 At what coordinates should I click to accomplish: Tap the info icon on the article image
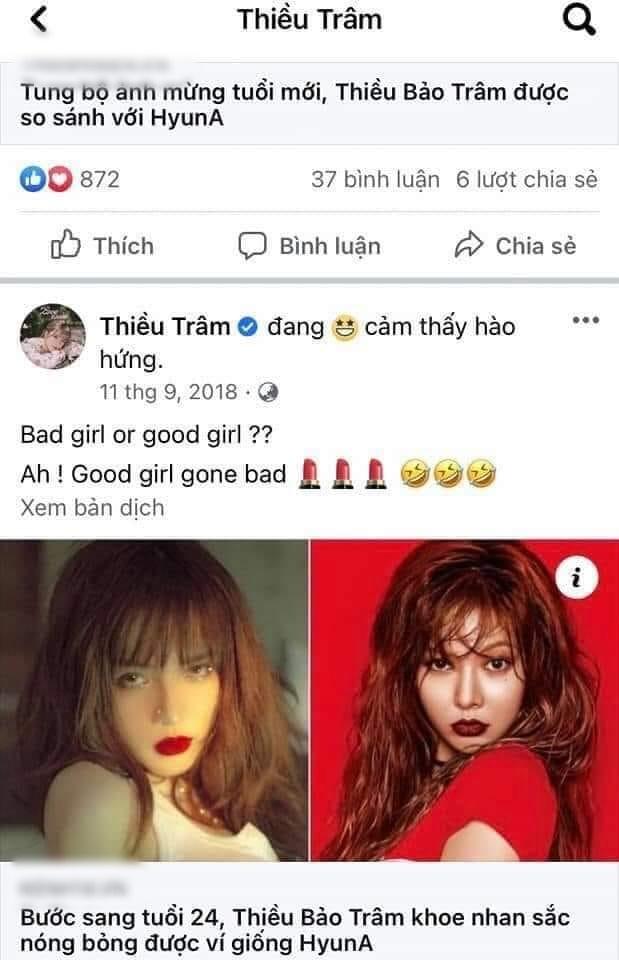click(577, 579)
